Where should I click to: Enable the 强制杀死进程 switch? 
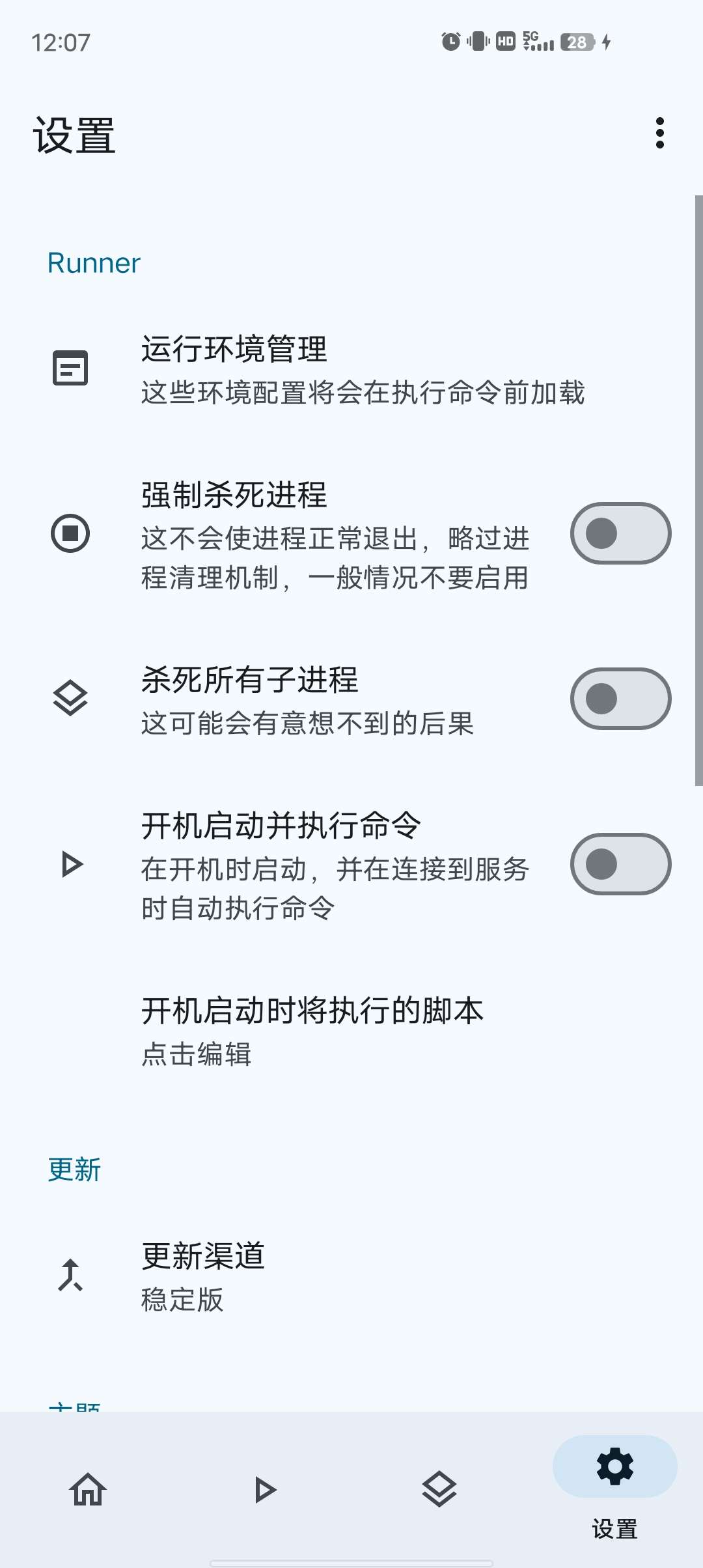coord(620,533)
